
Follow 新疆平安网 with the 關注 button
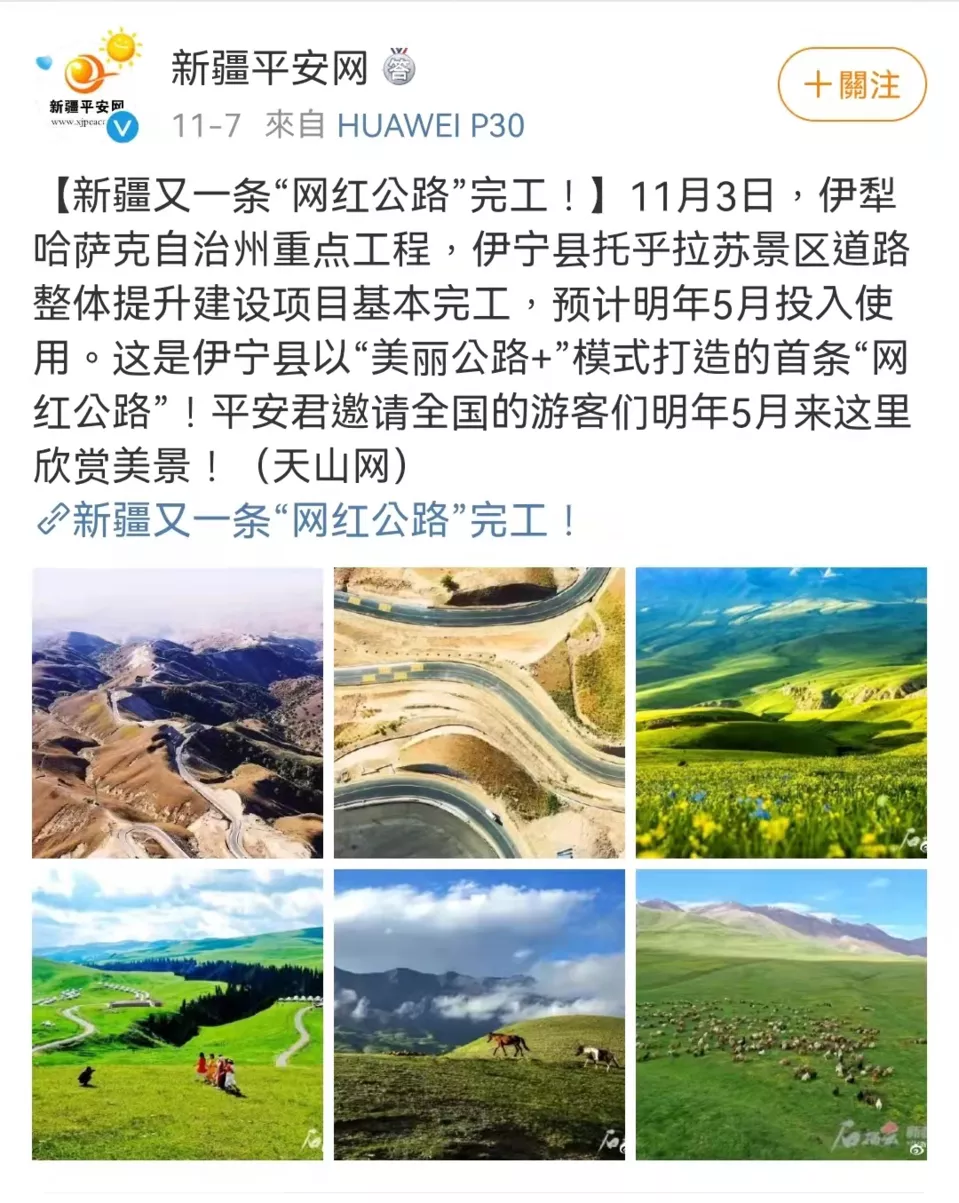[852, 85]
